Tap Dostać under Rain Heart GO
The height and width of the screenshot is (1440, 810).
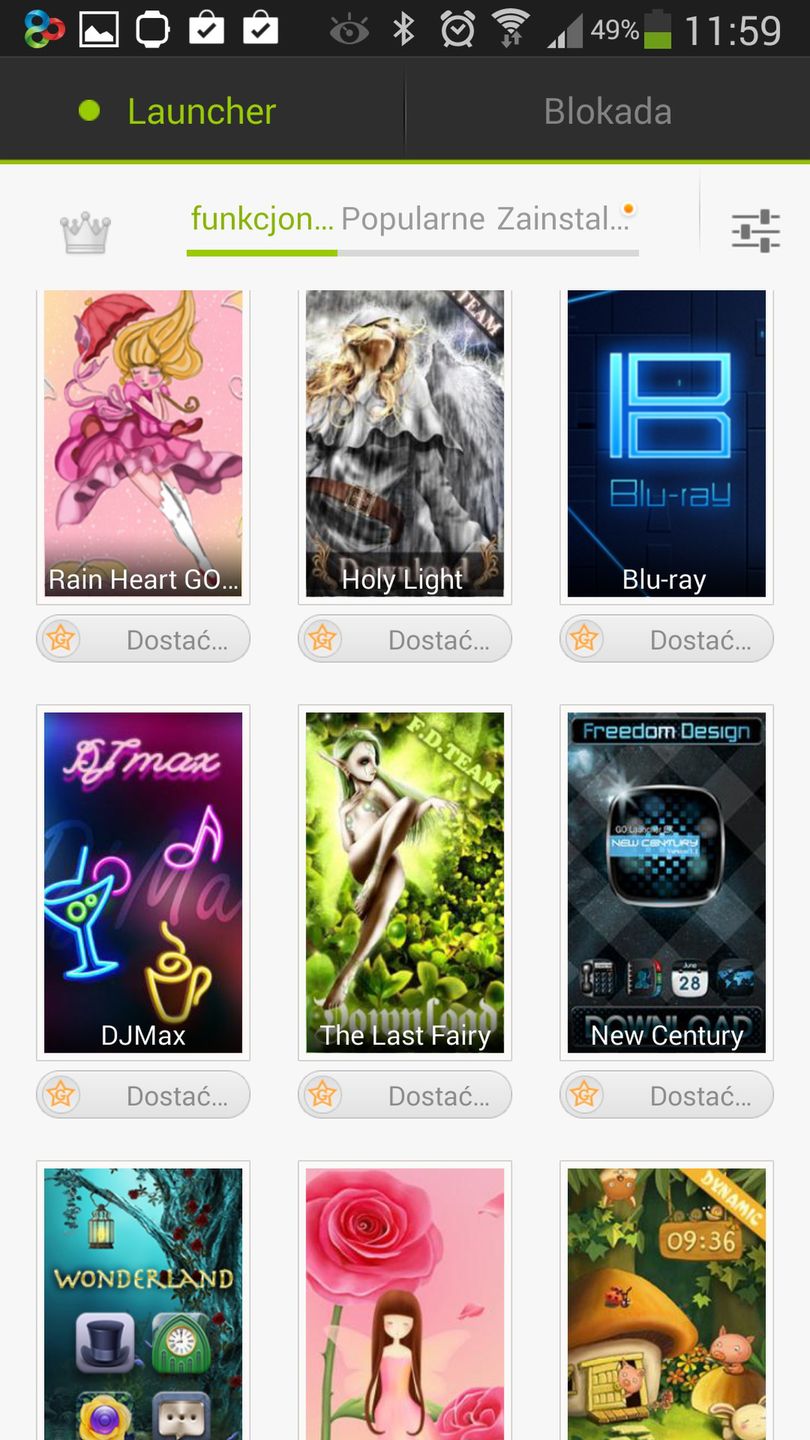(143, 639)
